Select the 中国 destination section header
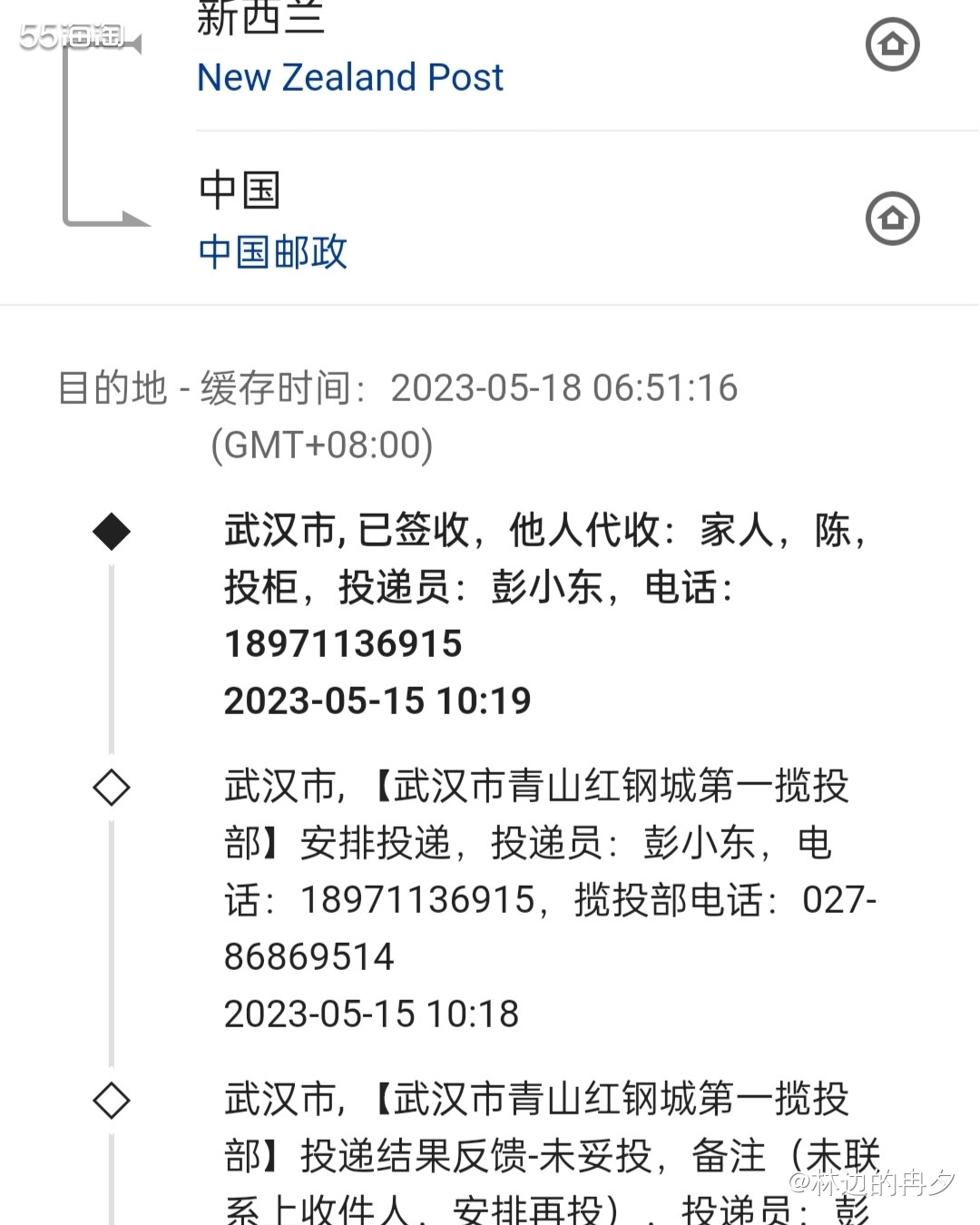 point(240,191)
